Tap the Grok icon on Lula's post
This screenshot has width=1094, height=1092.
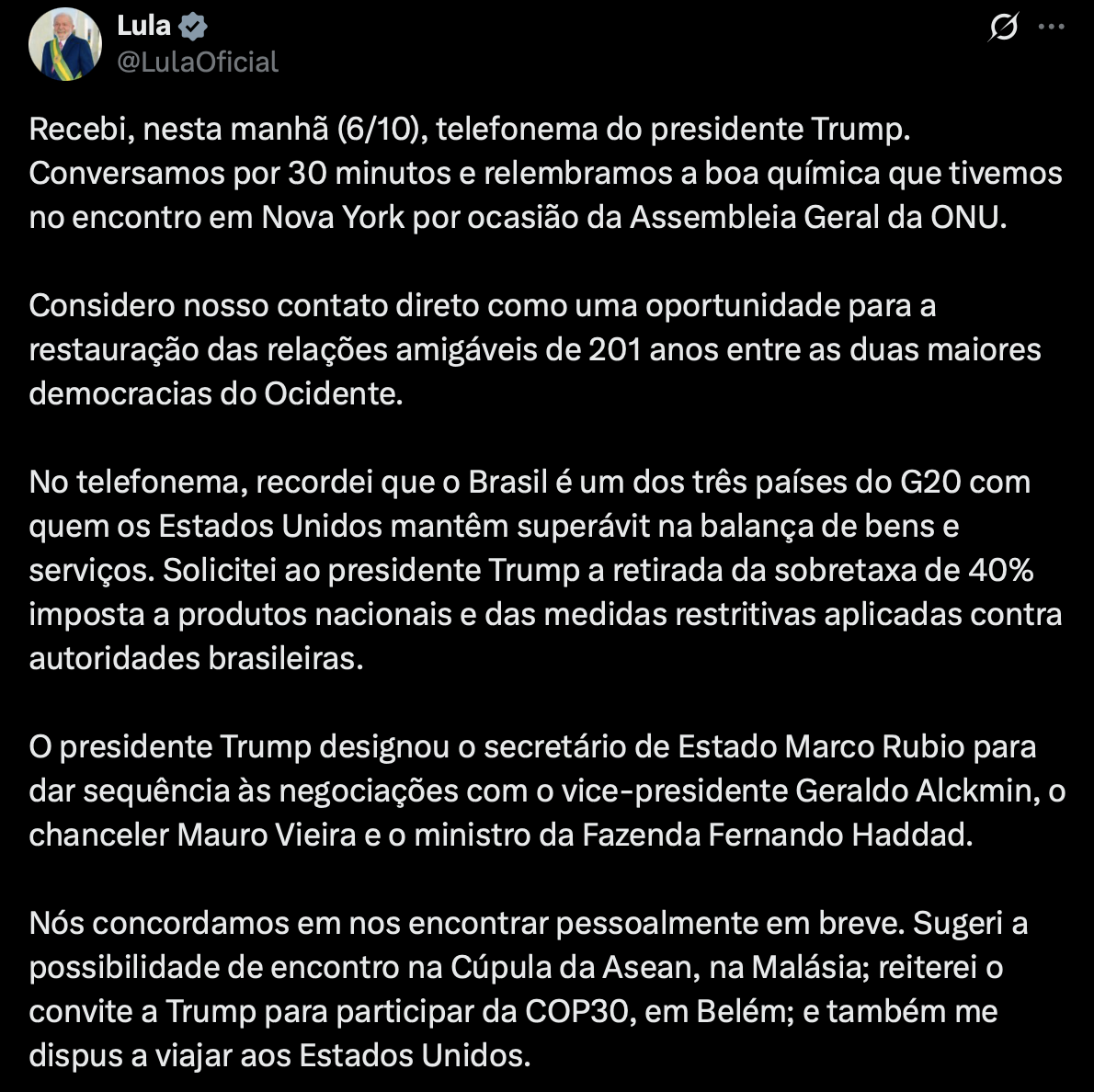point(1003,28)
